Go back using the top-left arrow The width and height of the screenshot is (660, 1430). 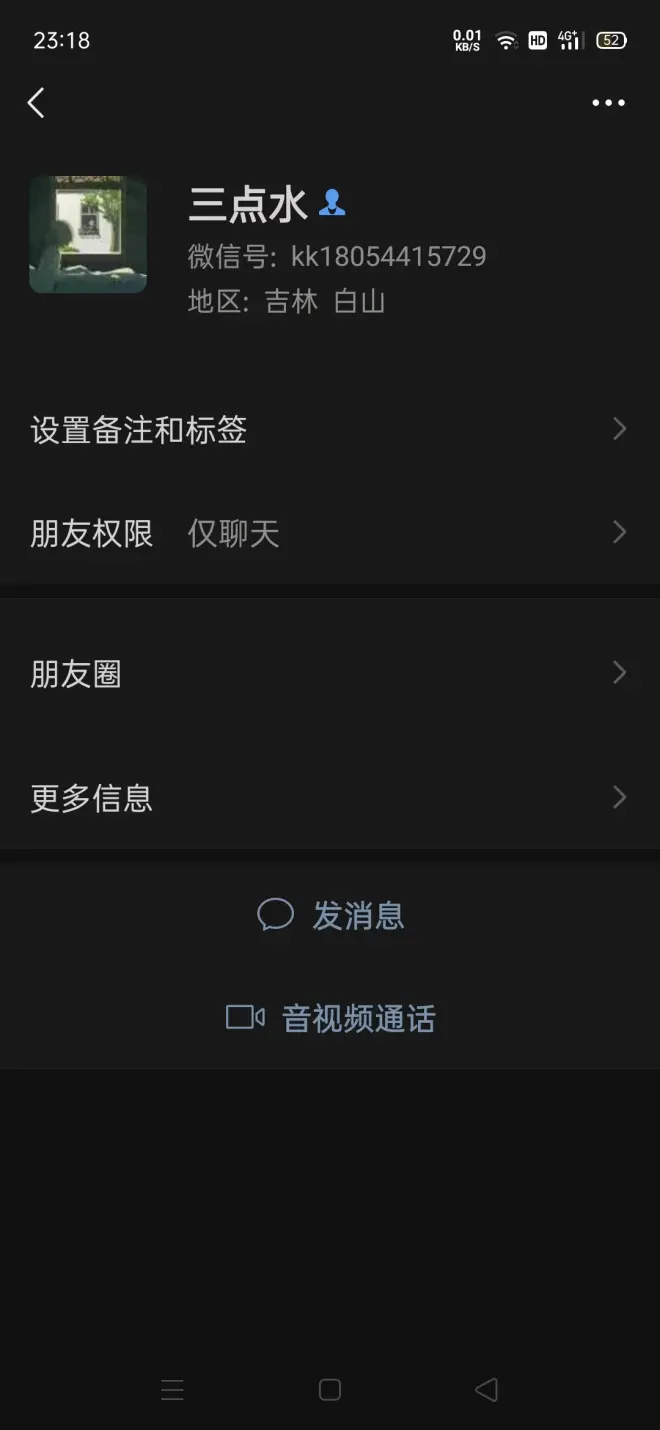pos(37,102)
